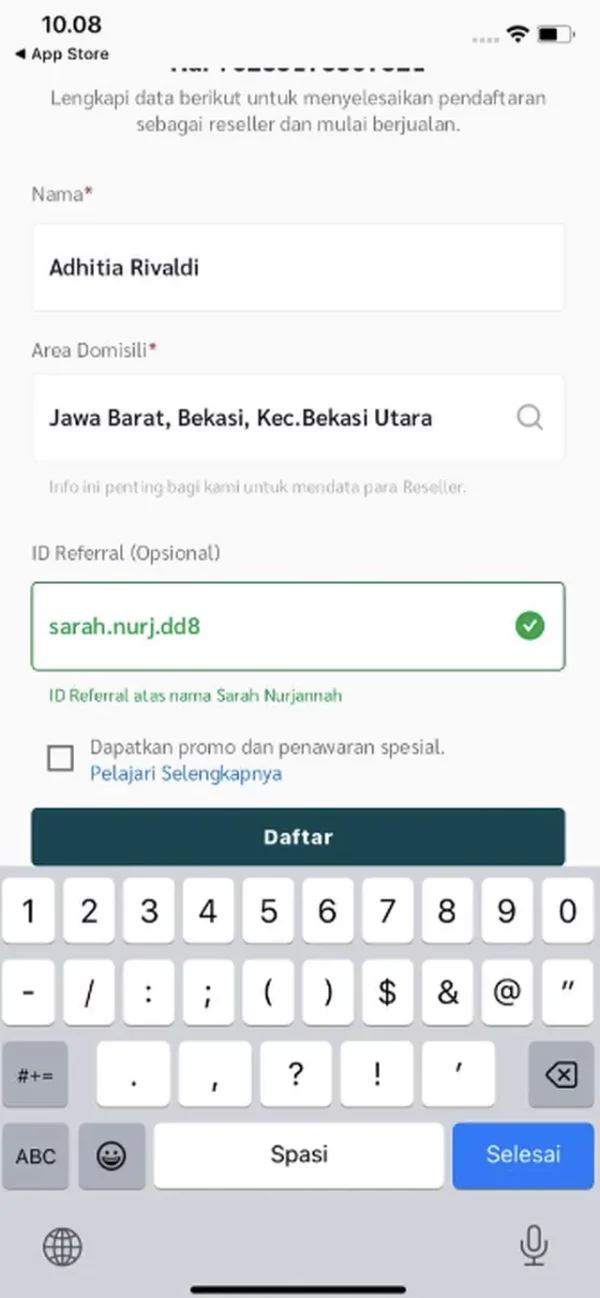Submit registration with the Daftar button

[x=297, y=837]
